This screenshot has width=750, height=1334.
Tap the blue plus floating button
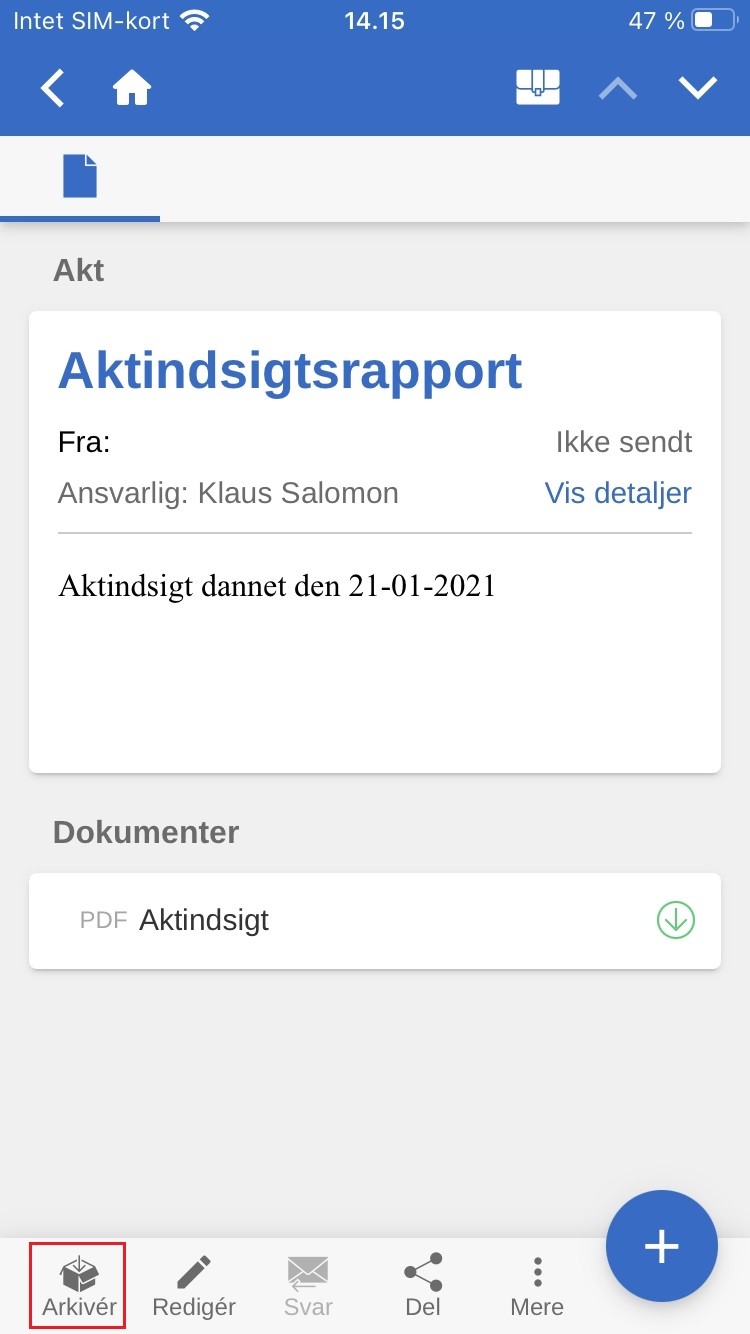point(661,1246)
